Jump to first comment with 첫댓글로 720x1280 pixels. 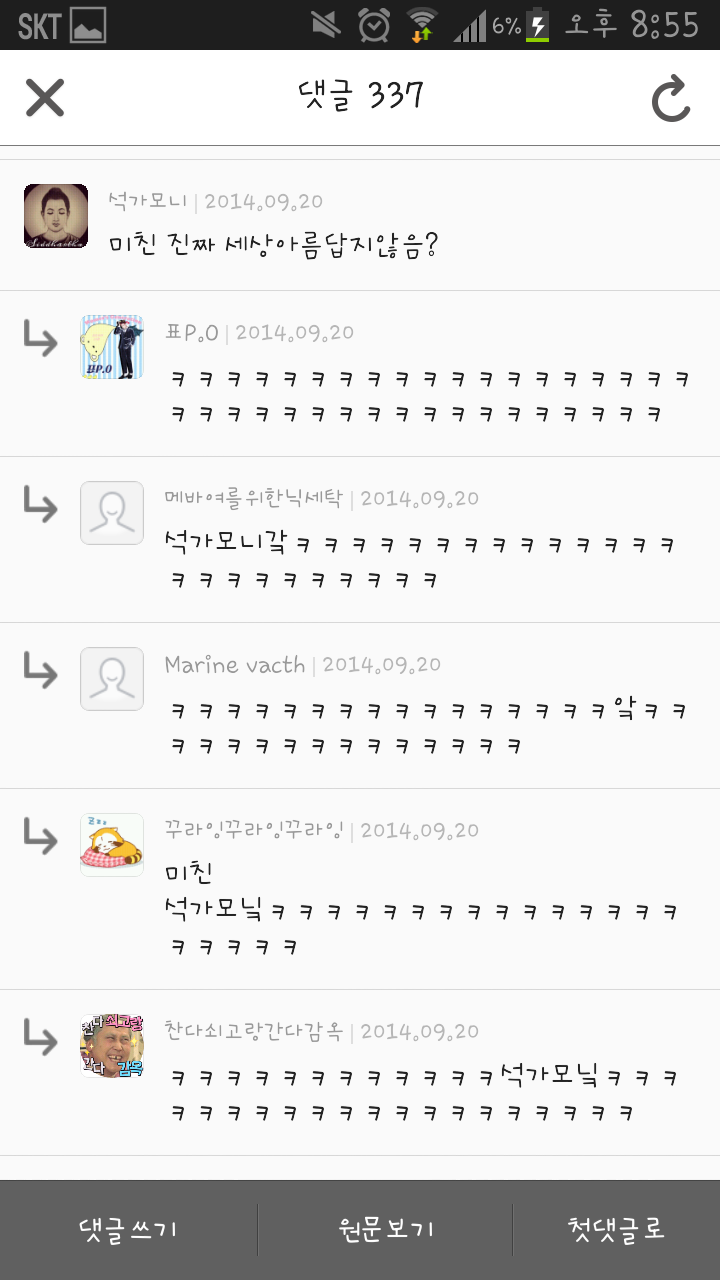616,1229
